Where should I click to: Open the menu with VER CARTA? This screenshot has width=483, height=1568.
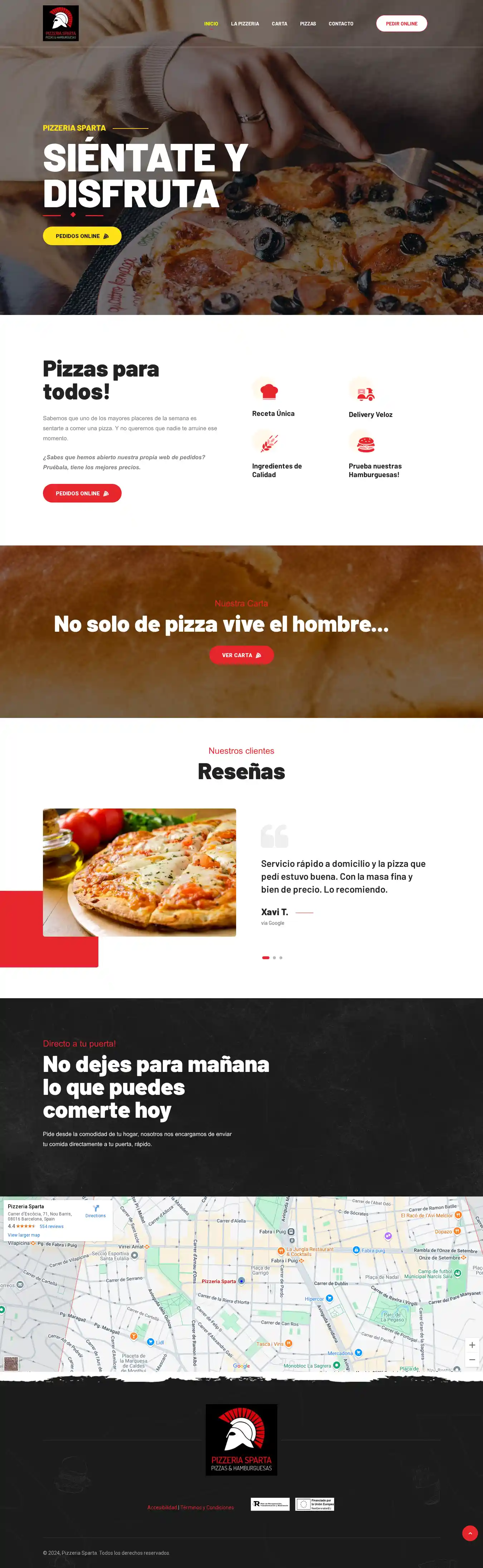241,655
